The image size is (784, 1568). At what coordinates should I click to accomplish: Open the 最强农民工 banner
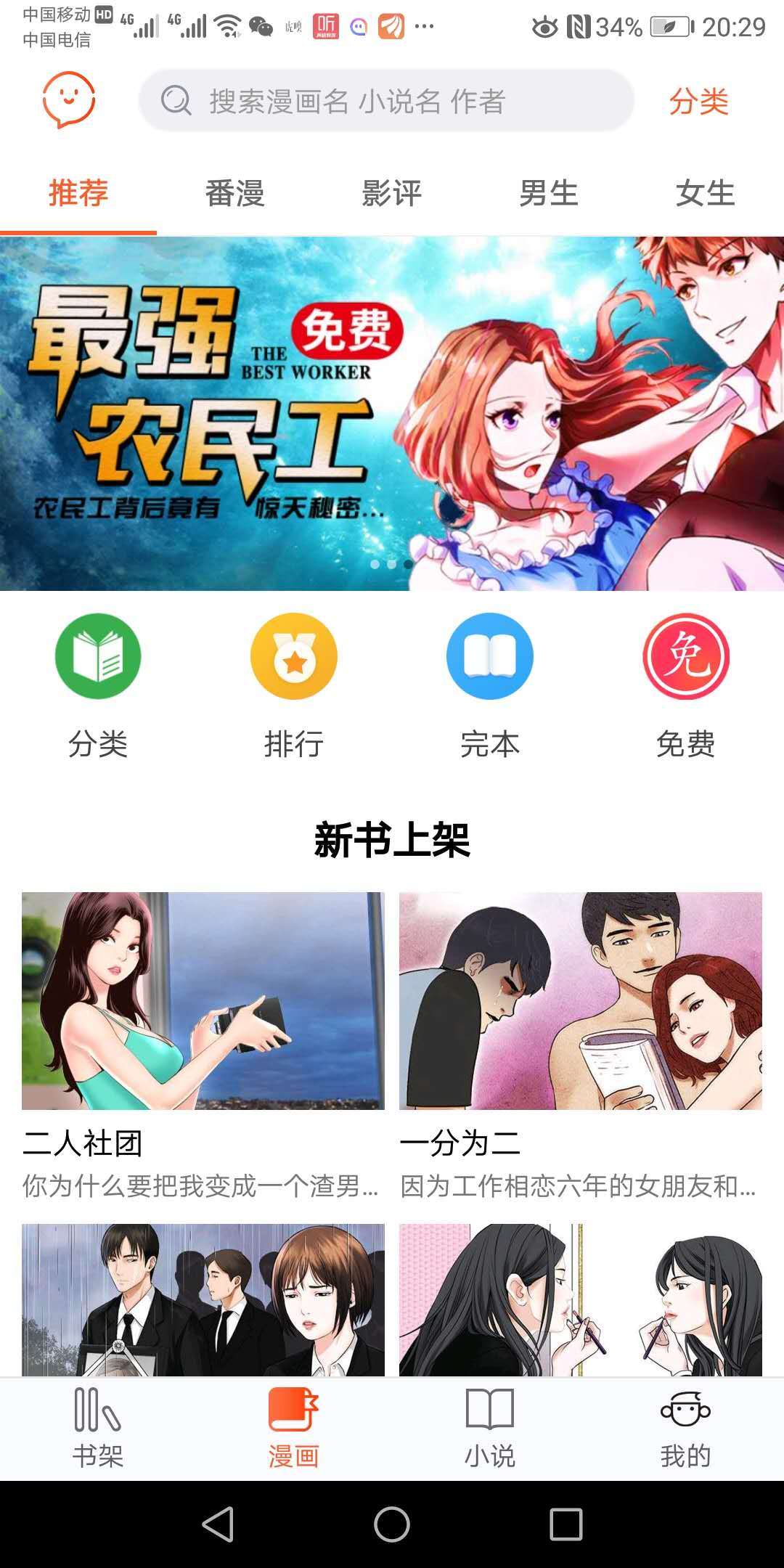tap(392, 414)
